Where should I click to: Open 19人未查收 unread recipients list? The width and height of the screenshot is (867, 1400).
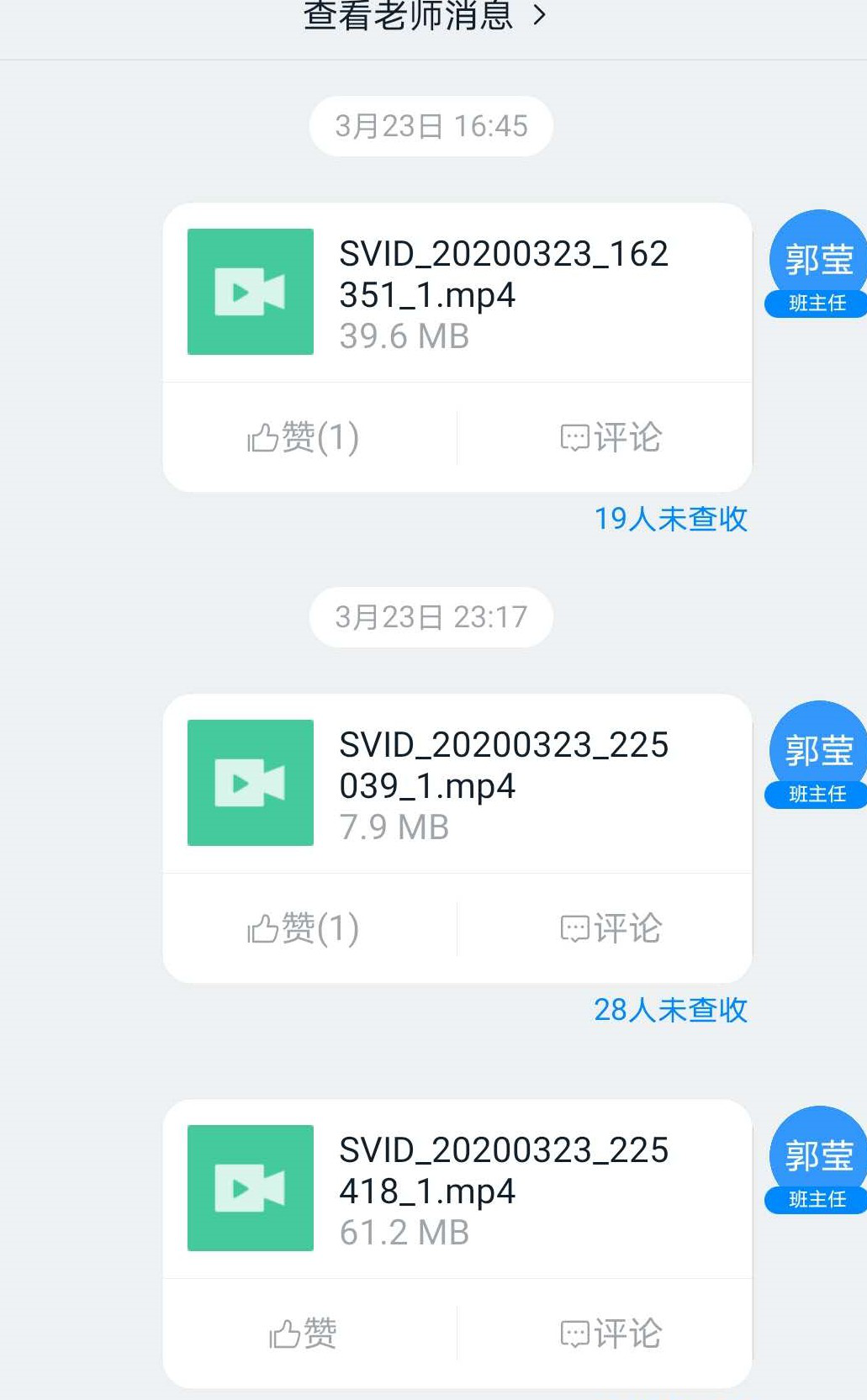pos(670,520)
